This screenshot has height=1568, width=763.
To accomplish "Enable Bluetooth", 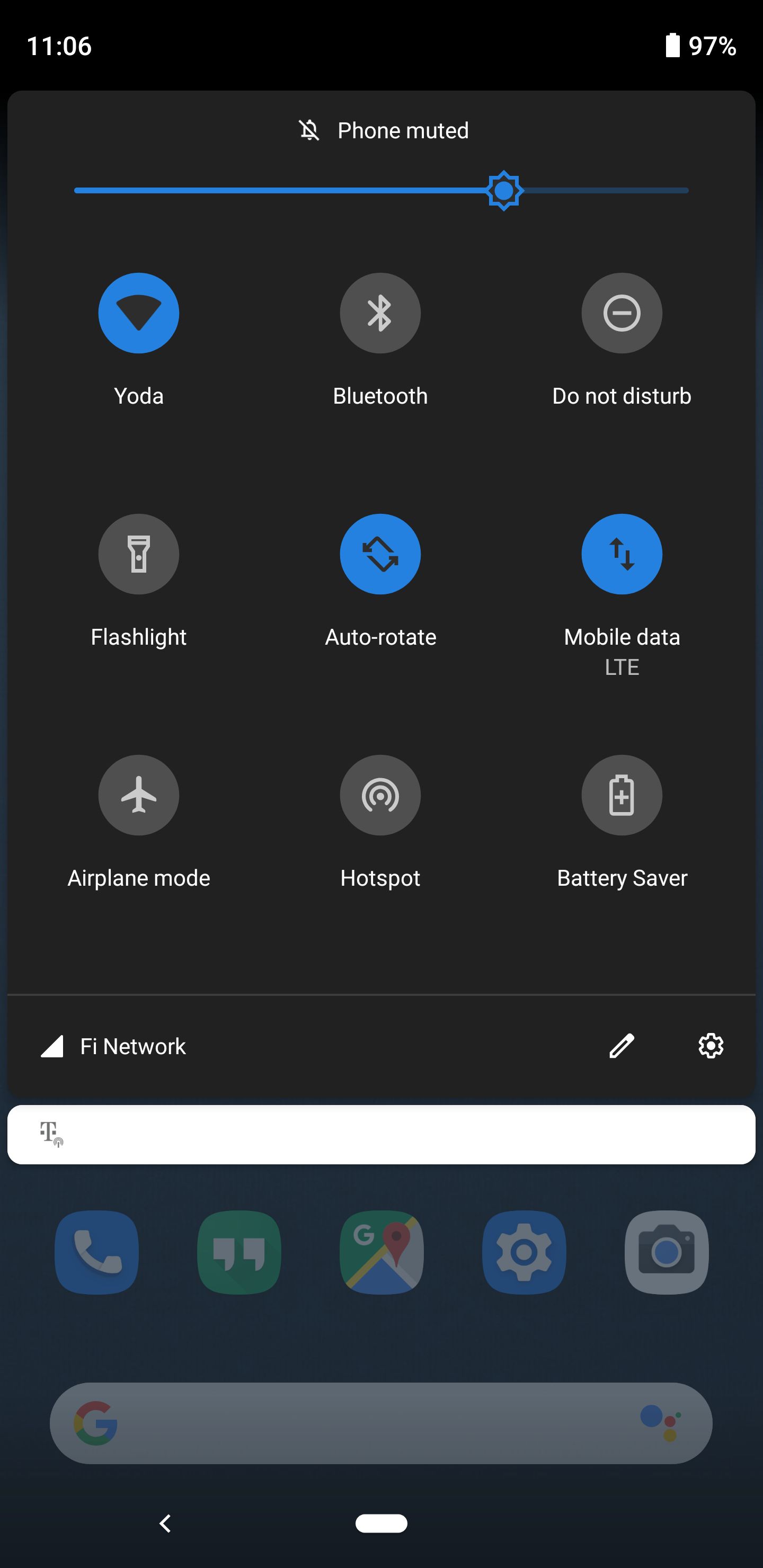I will (x=380, y=313).
